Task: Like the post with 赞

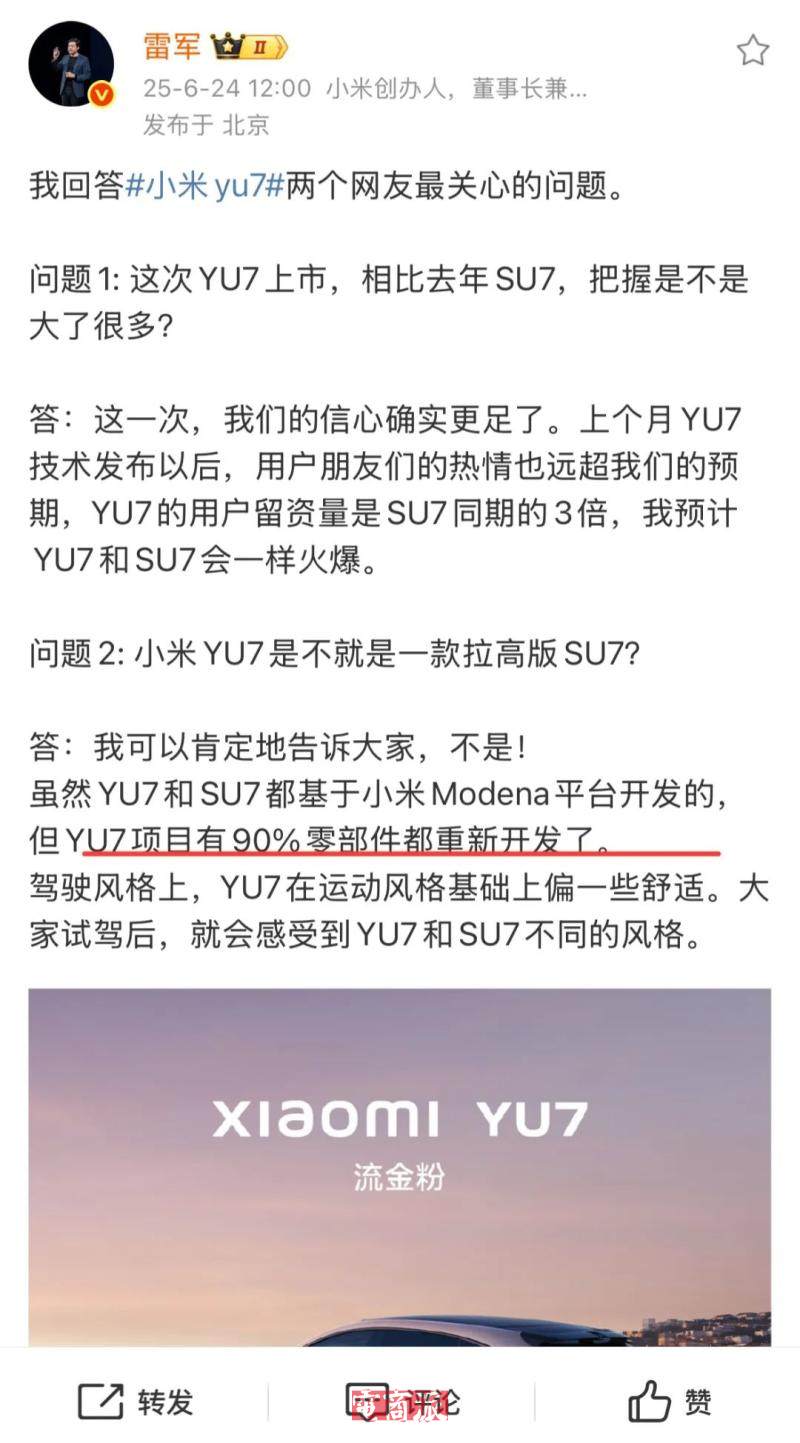Action: click(670, 1401)
